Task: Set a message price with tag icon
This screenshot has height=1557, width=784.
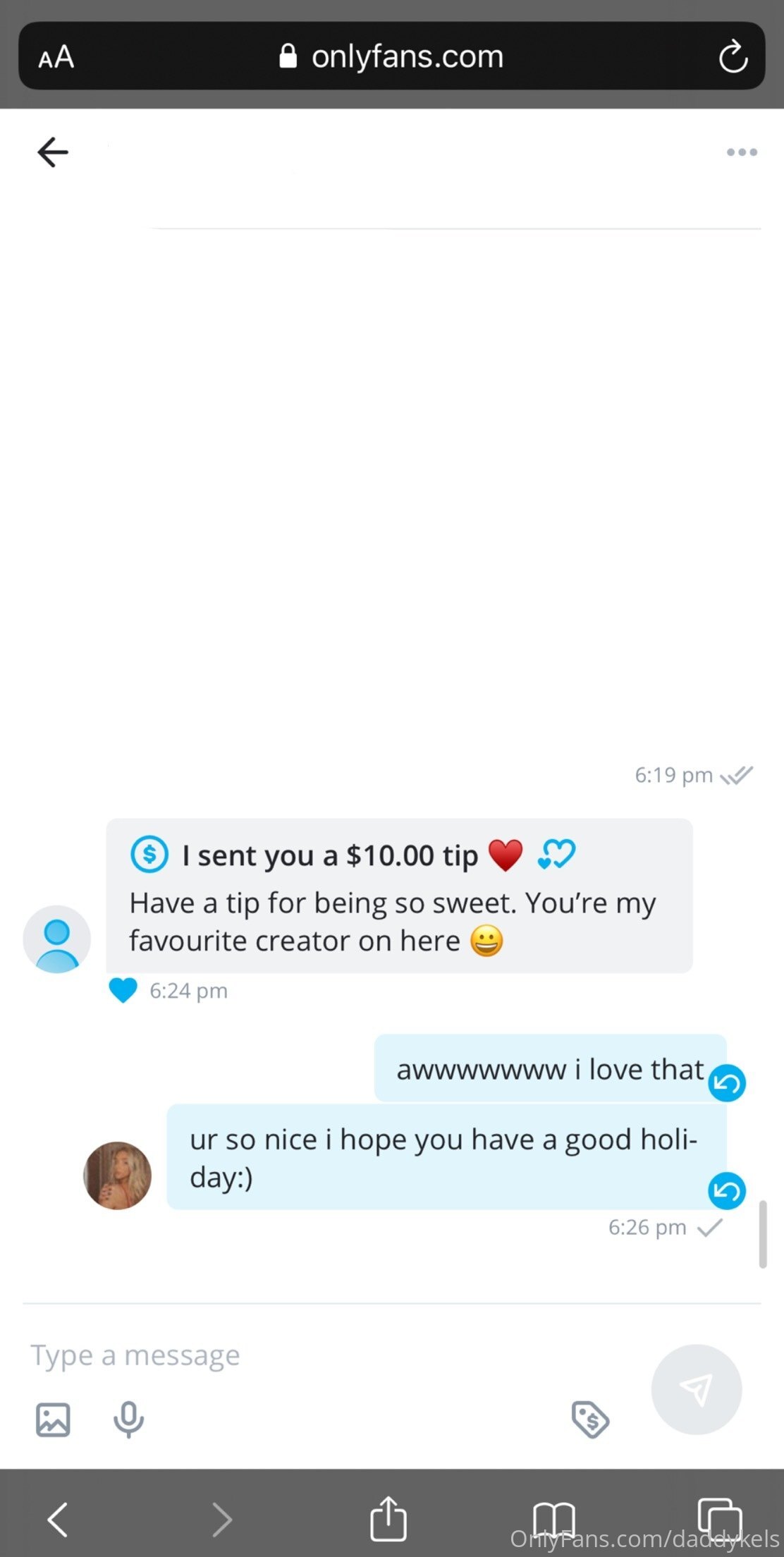Action: click(590, 1419)
